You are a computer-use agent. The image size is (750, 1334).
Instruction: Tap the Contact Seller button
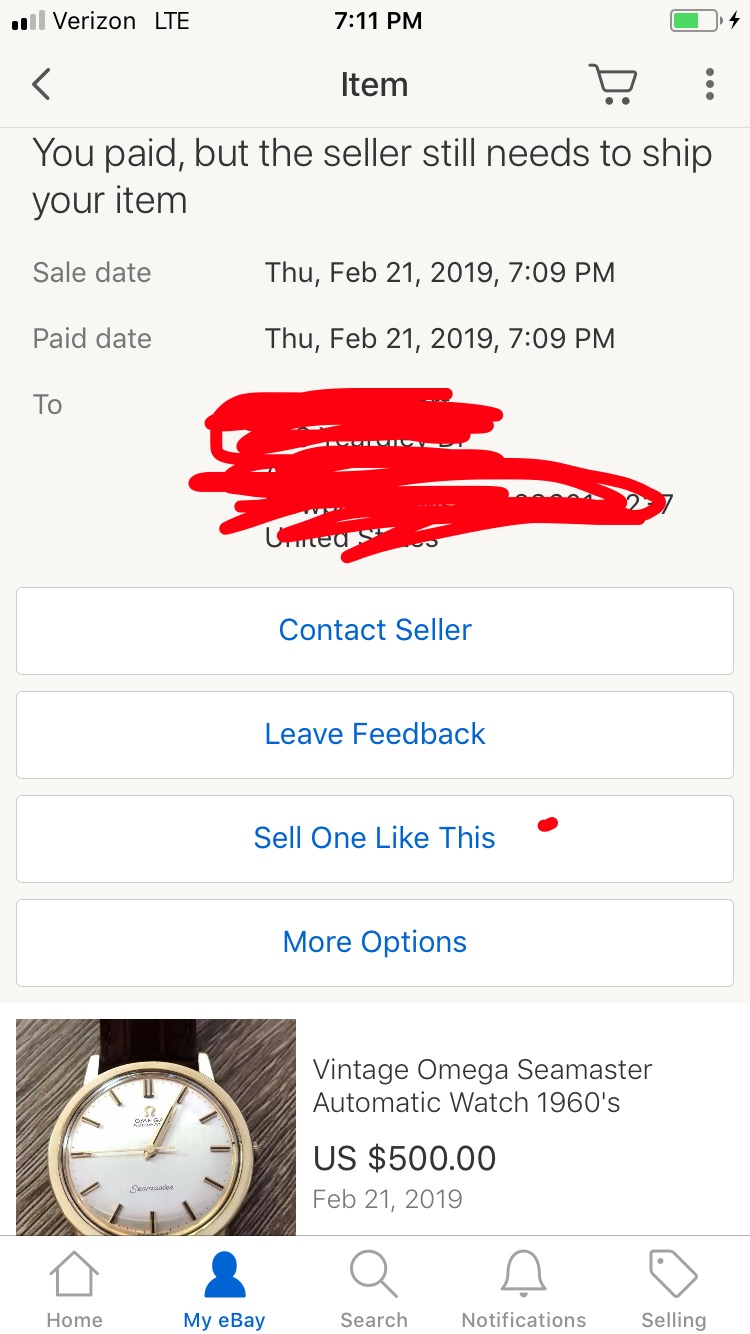(x=375, y=630)
